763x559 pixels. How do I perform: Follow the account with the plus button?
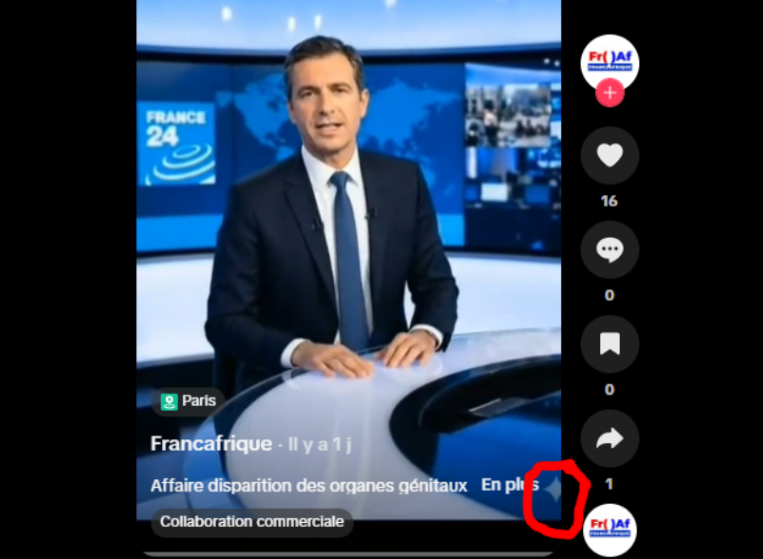pyautogui.click(x=609, y=94)
